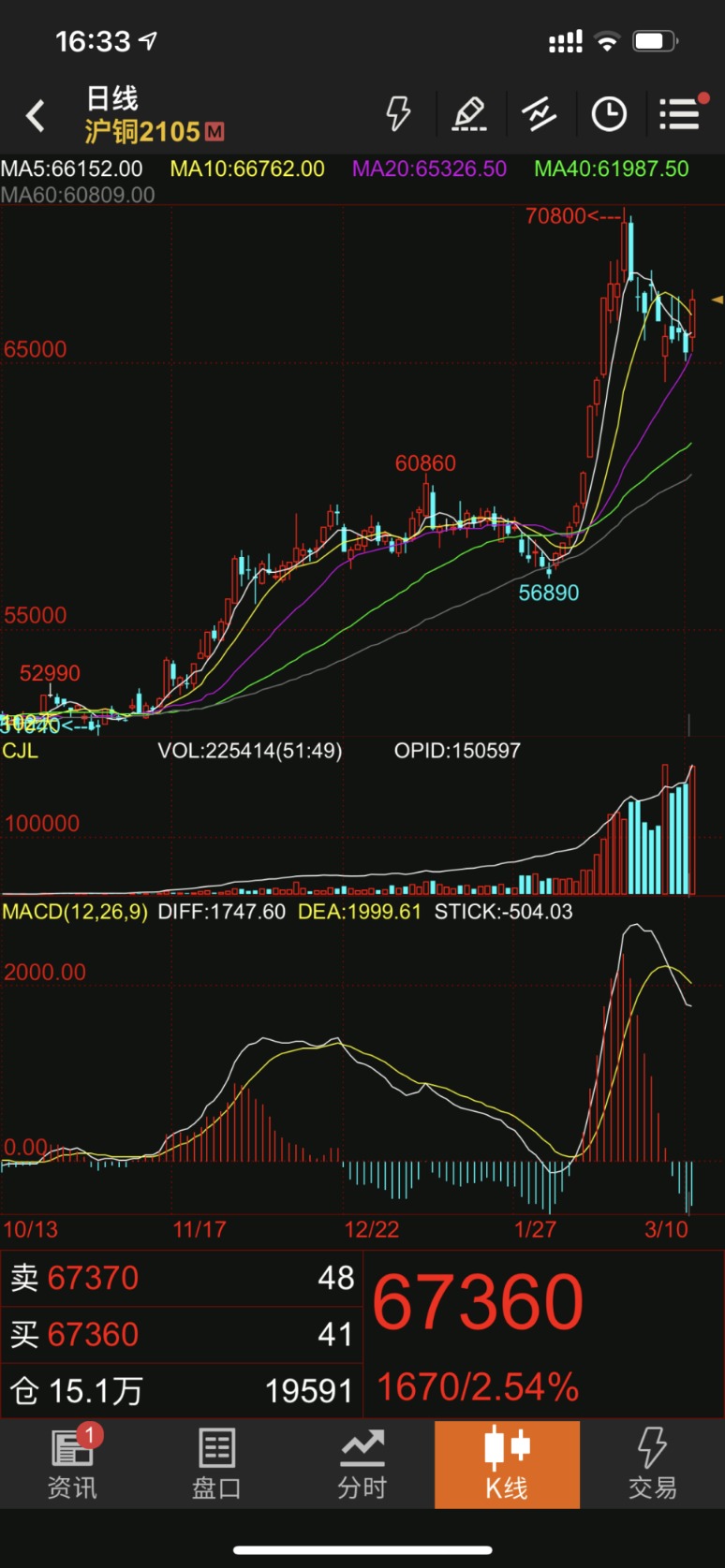Image resolution: width=725 pixels, height=1568 pixels.
Task: Switch to the 盘口 order book tab
Action: tap(216, 1465)
